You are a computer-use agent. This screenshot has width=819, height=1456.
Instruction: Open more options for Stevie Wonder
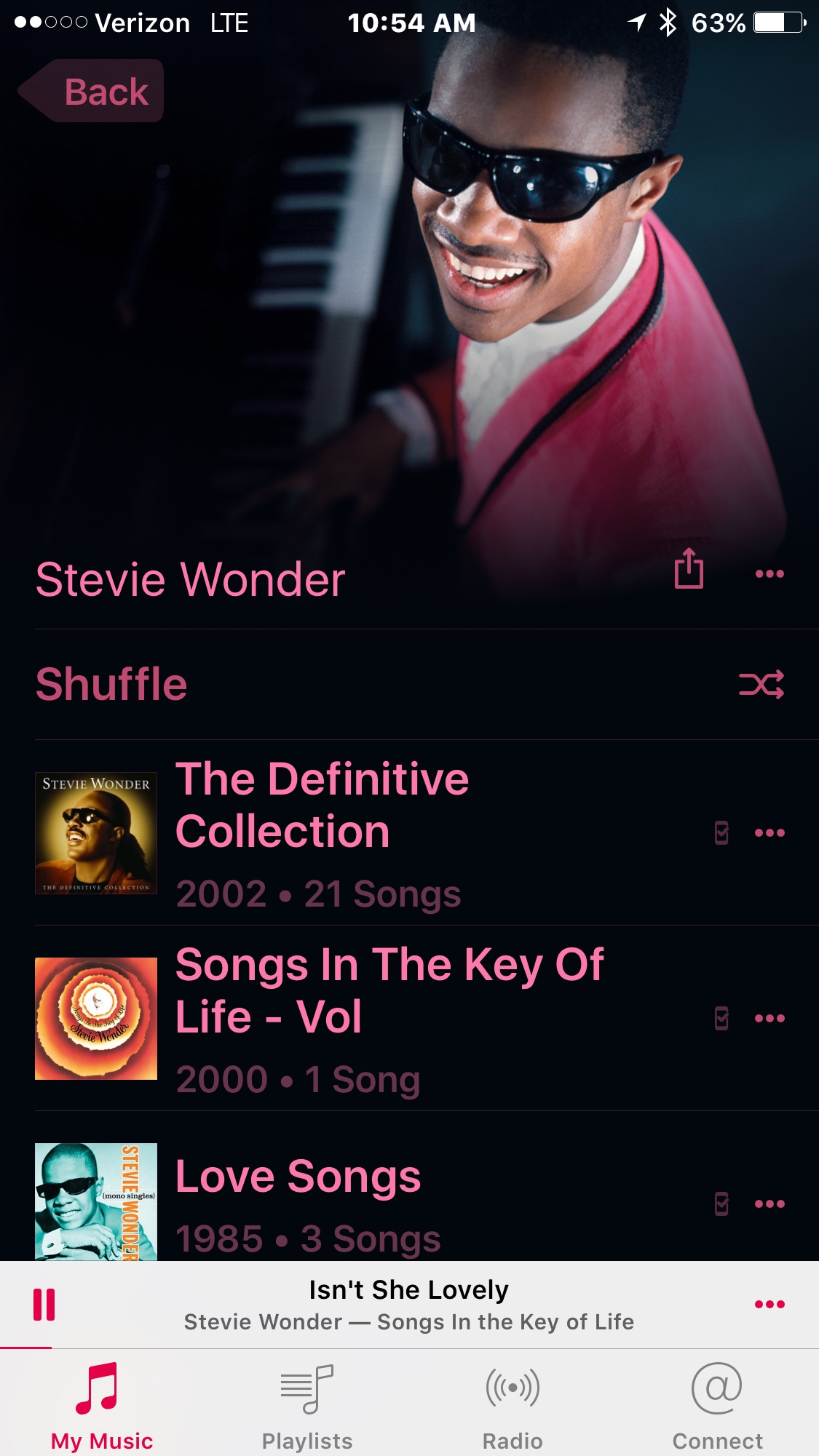769,574
